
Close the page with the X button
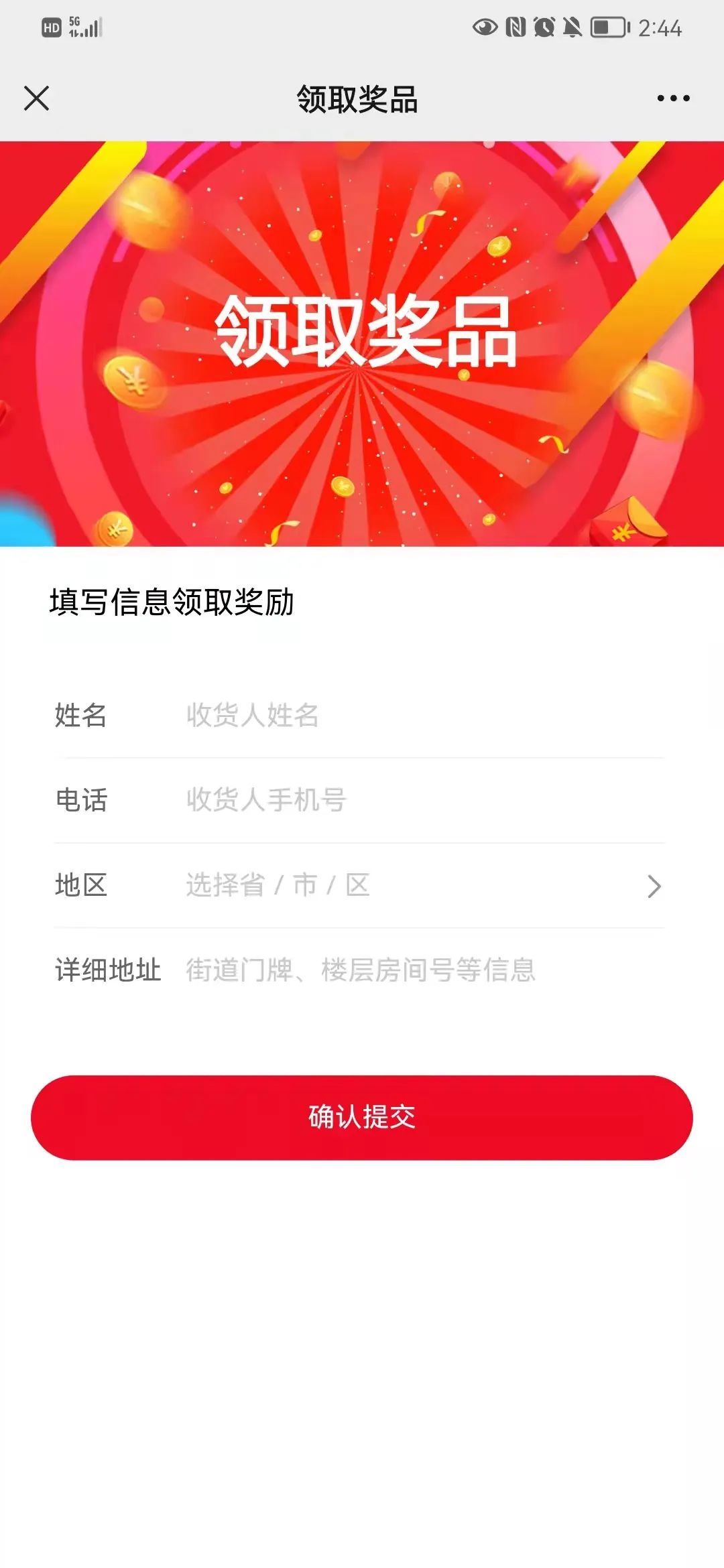point(37,98)
